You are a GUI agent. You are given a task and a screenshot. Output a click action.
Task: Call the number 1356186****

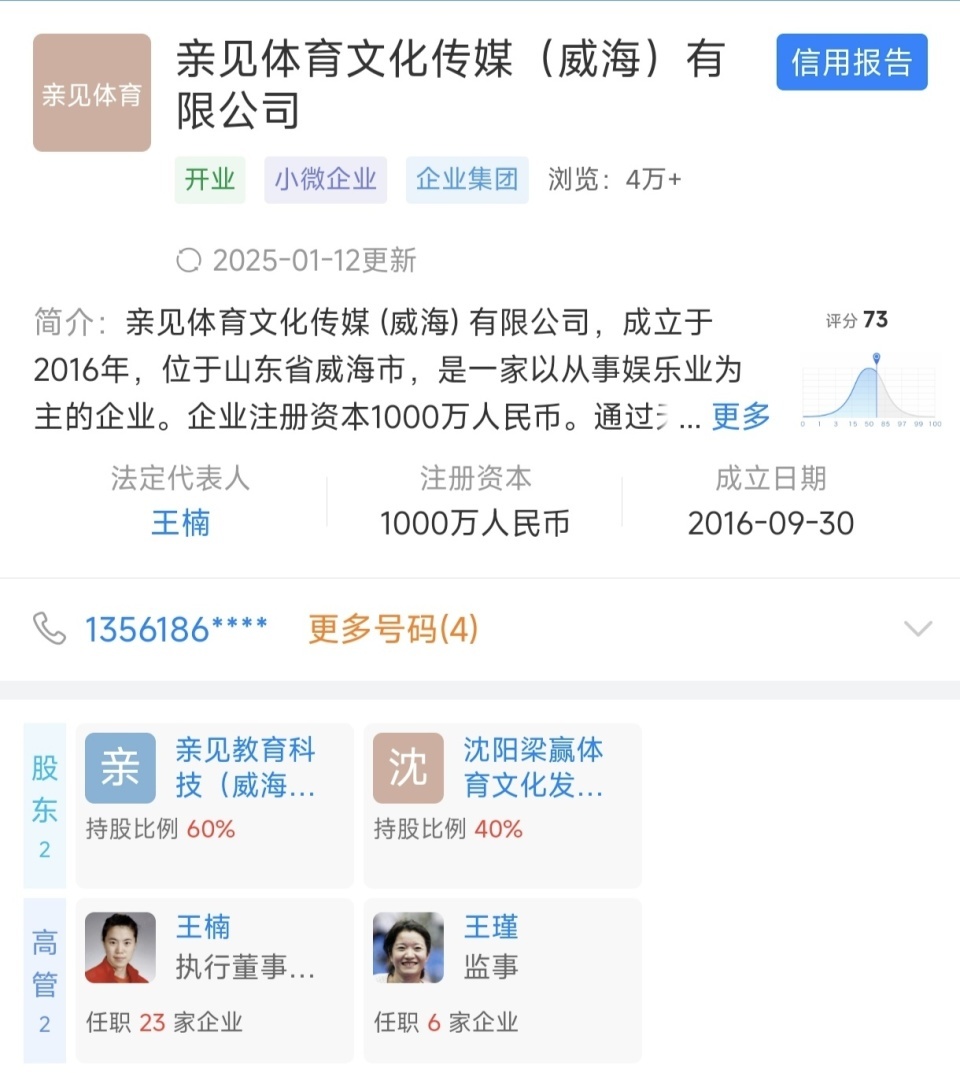(x=176, y=629)
